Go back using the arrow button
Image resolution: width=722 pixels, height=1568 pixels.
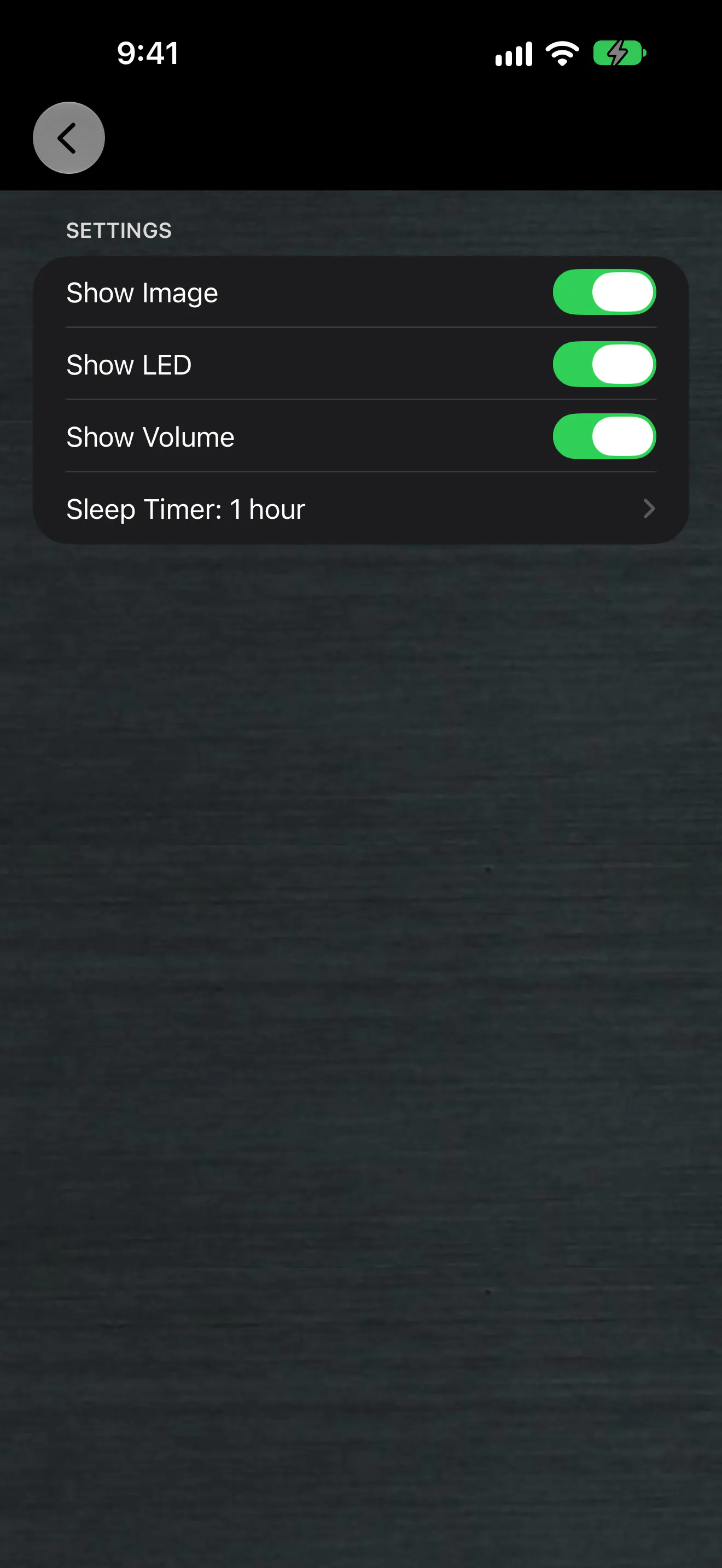click(x=69, y=138)
